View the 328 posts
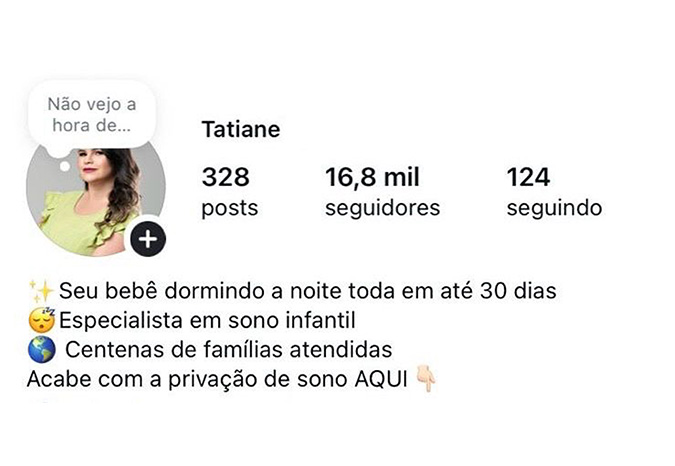This screenshot has height=466, width=675. 229,192
